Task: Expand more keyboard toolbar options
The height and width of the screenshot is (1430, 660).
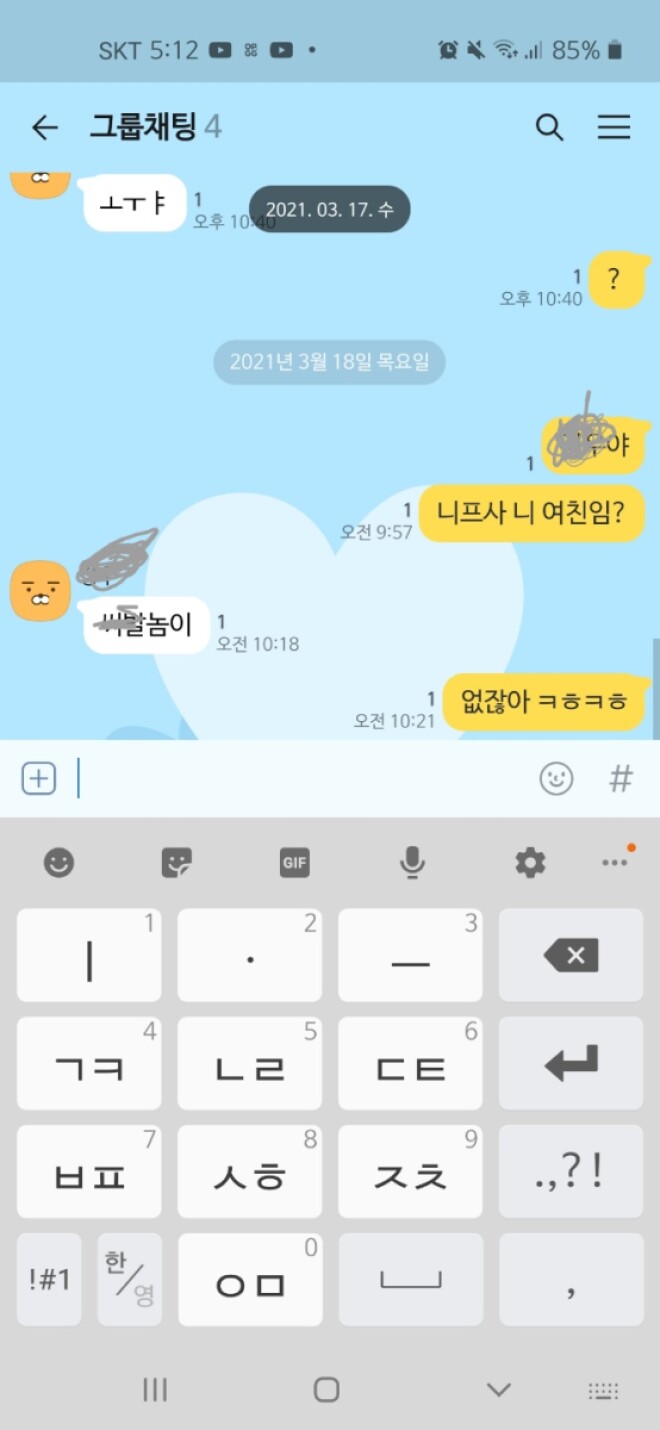Action: click(x=614, y=862)
